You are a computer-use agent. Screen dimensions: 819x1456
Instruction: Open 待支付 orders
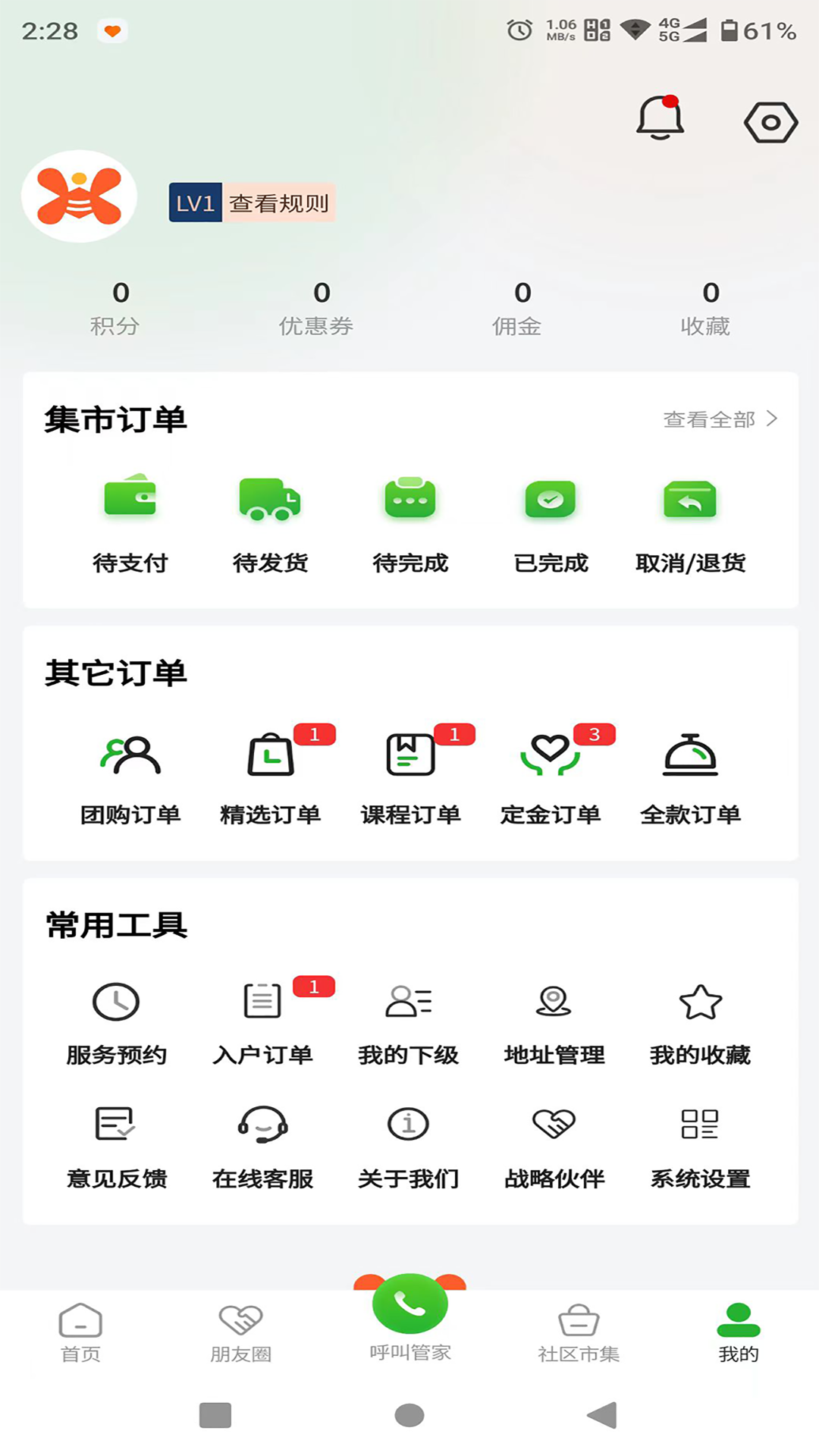(x=130, y=523)
